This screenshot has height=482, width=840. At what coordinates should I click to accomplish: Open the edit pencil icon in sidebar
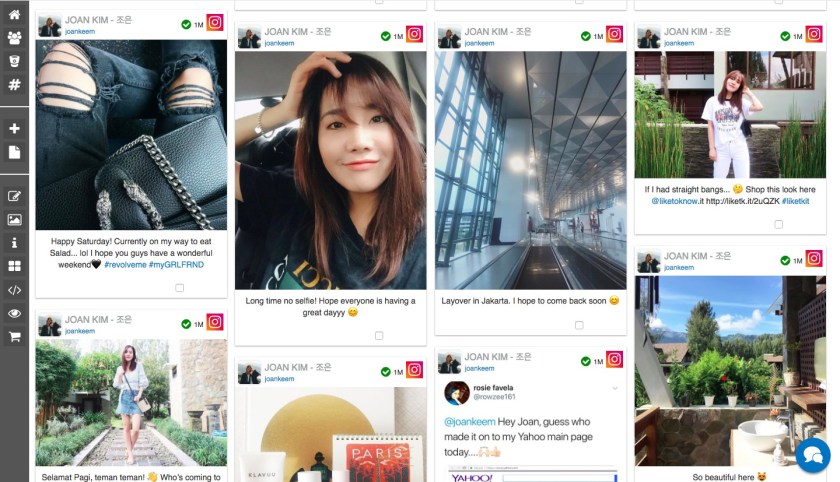(14, 196)
